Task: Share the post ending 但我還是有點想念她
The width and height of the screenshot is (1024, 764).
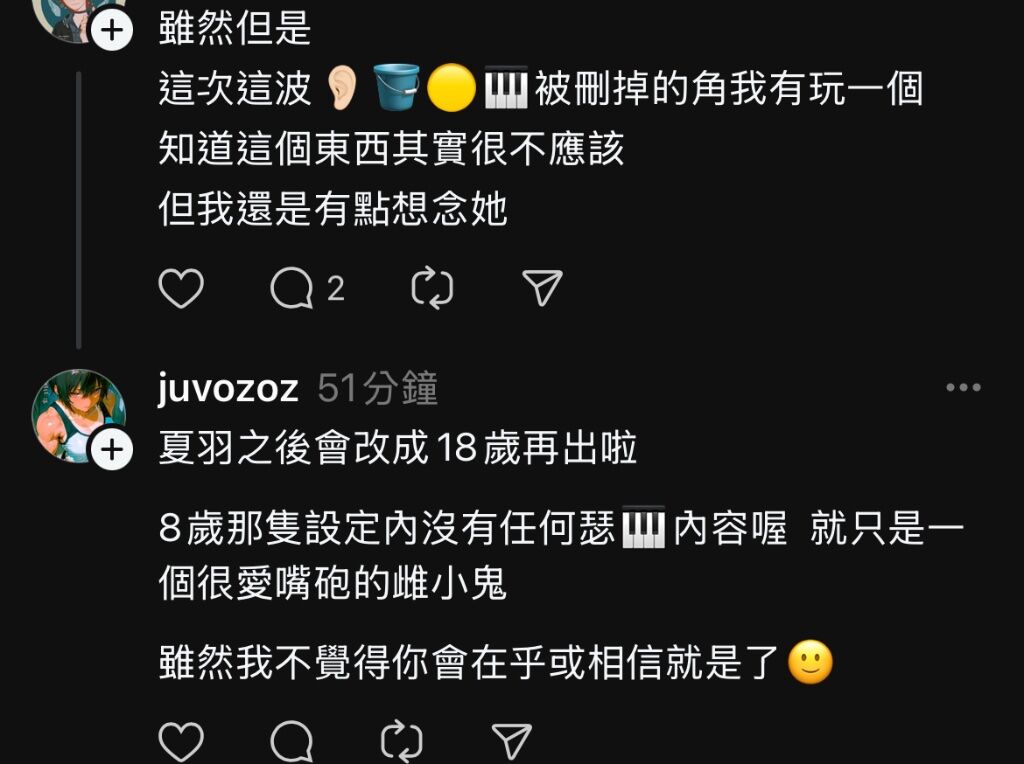Action: 542,289
